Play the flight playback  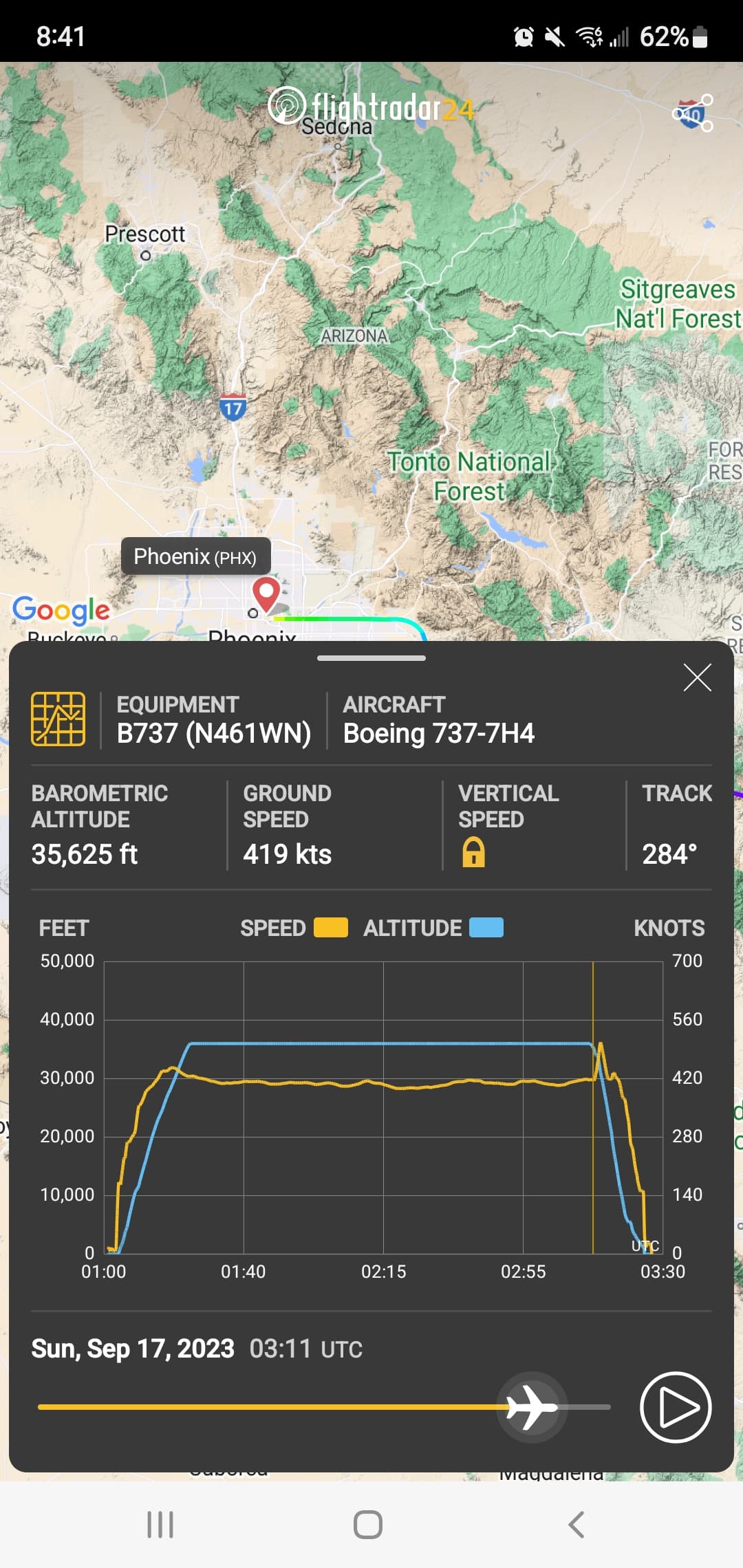point(676,1407)
